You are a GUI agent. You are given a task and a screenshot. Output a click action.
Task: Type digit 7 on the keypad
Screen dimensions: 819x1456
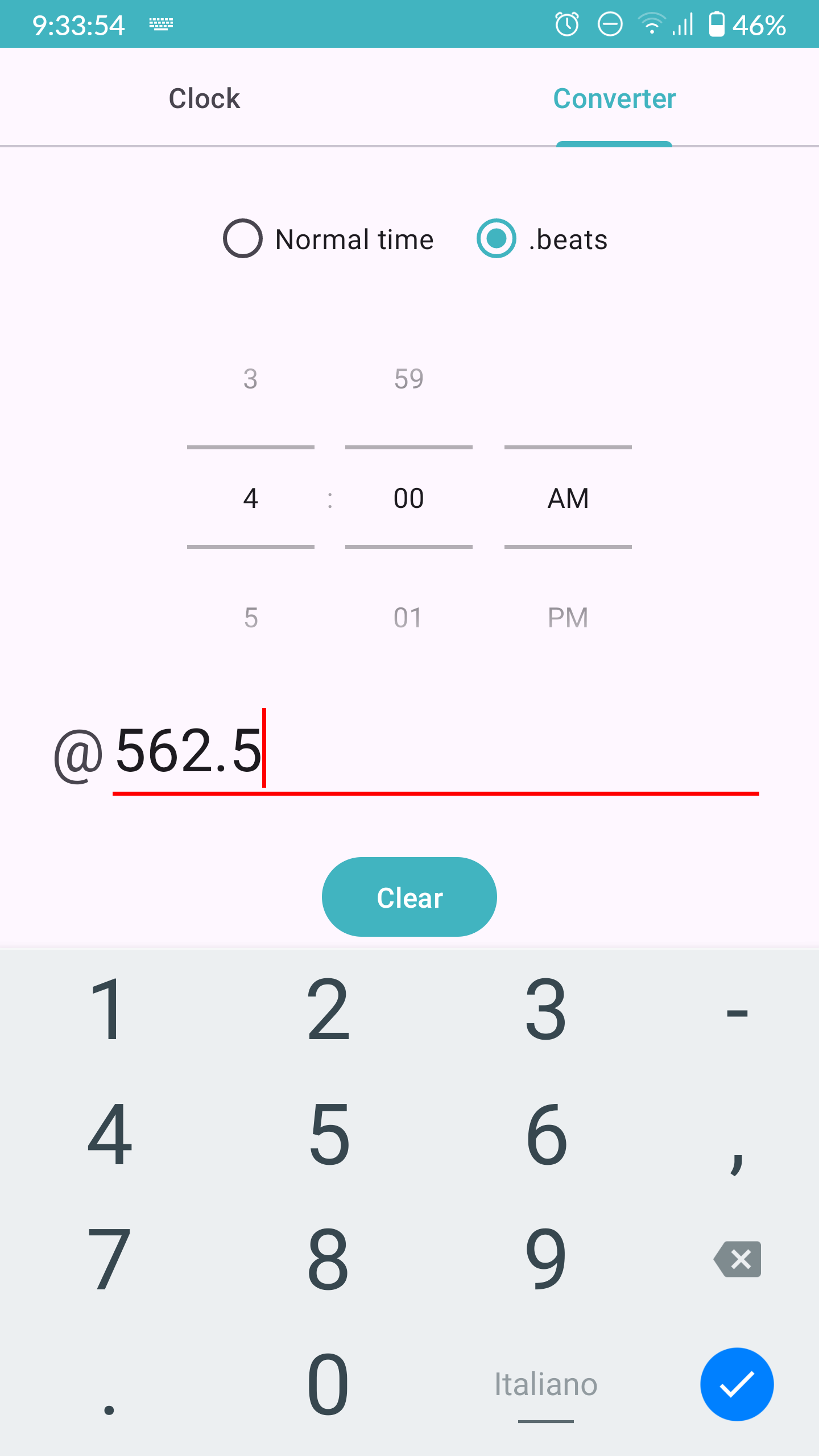(x=109, y=1259)
